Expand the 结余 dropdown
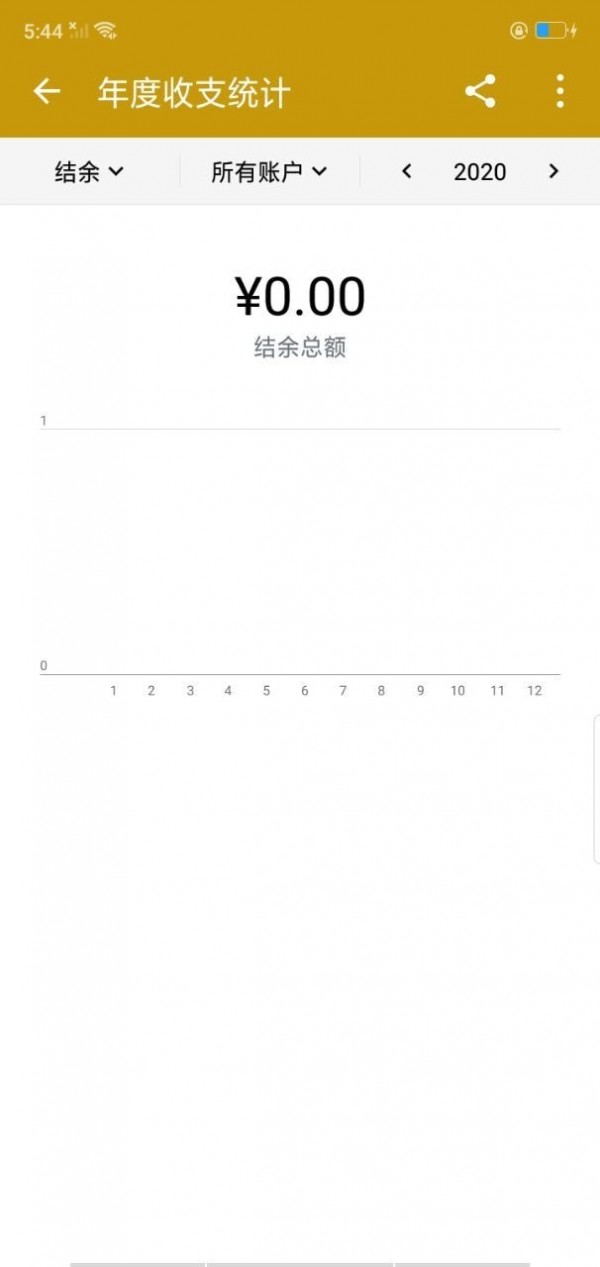600x1267 pixels. click(x=89, y=172)
